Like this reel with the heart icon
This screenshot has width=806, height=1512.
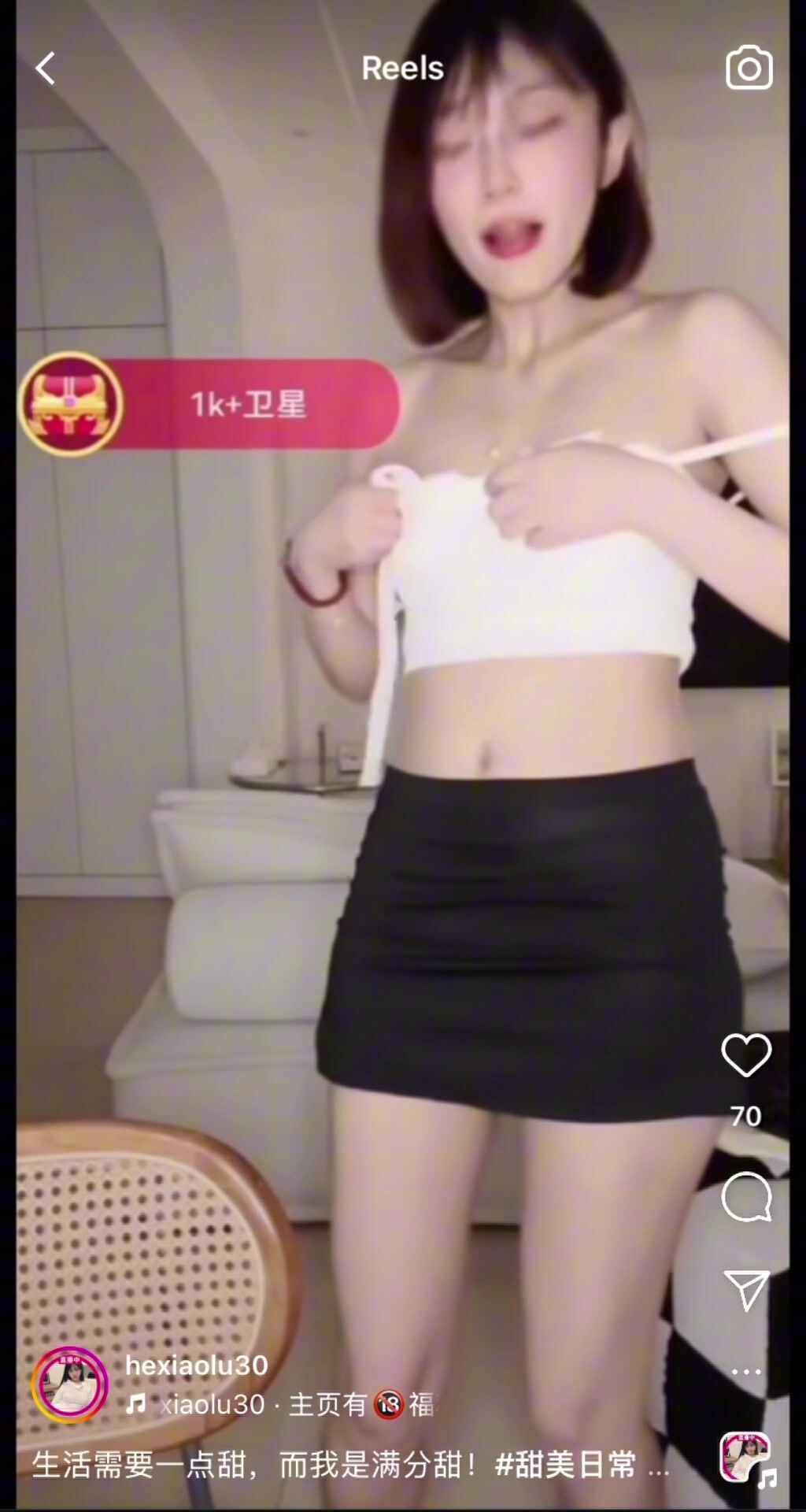click(746, 1054)
